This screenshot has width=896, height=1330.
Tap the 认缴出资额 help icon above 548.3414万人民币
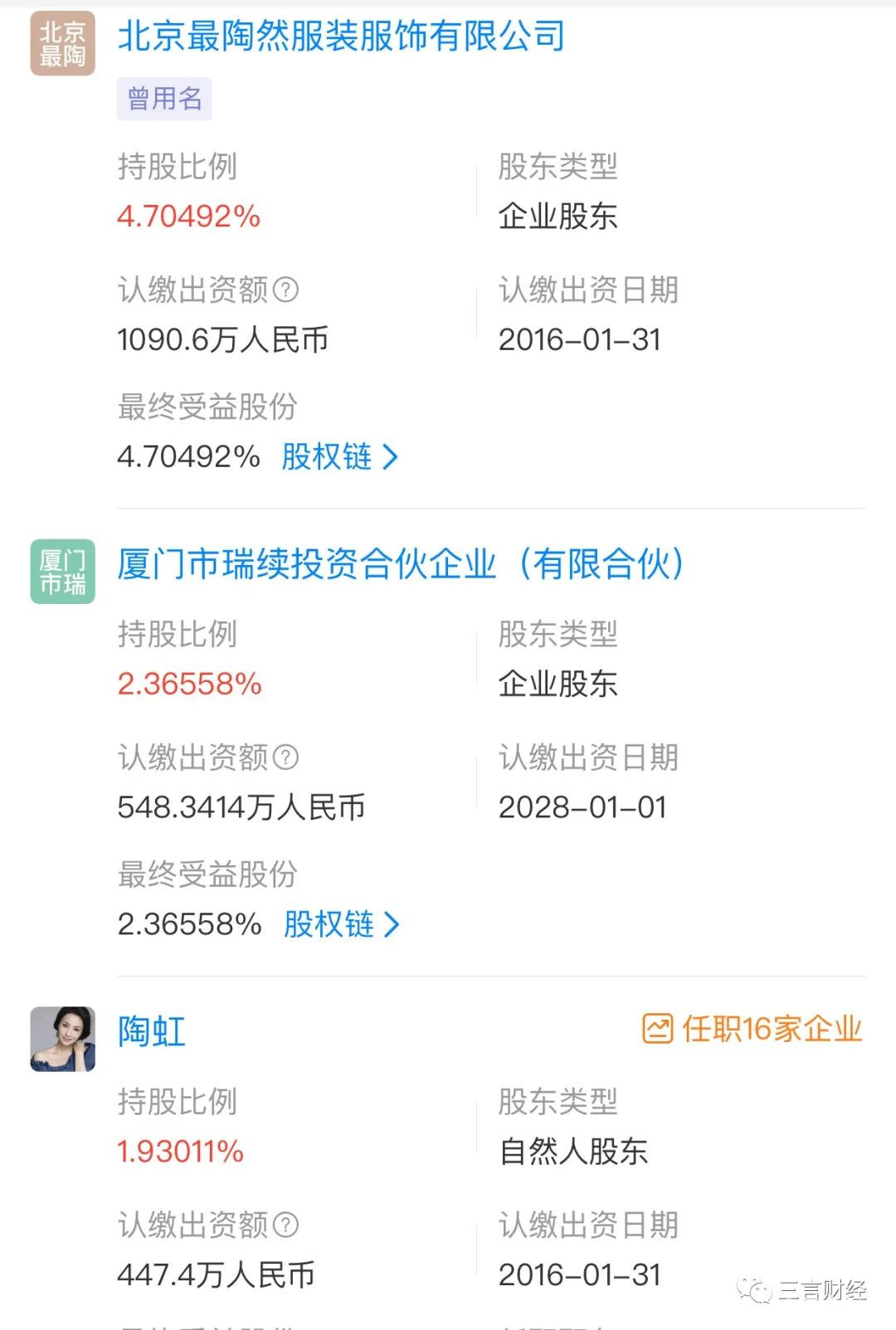click(x=285, y=757)
